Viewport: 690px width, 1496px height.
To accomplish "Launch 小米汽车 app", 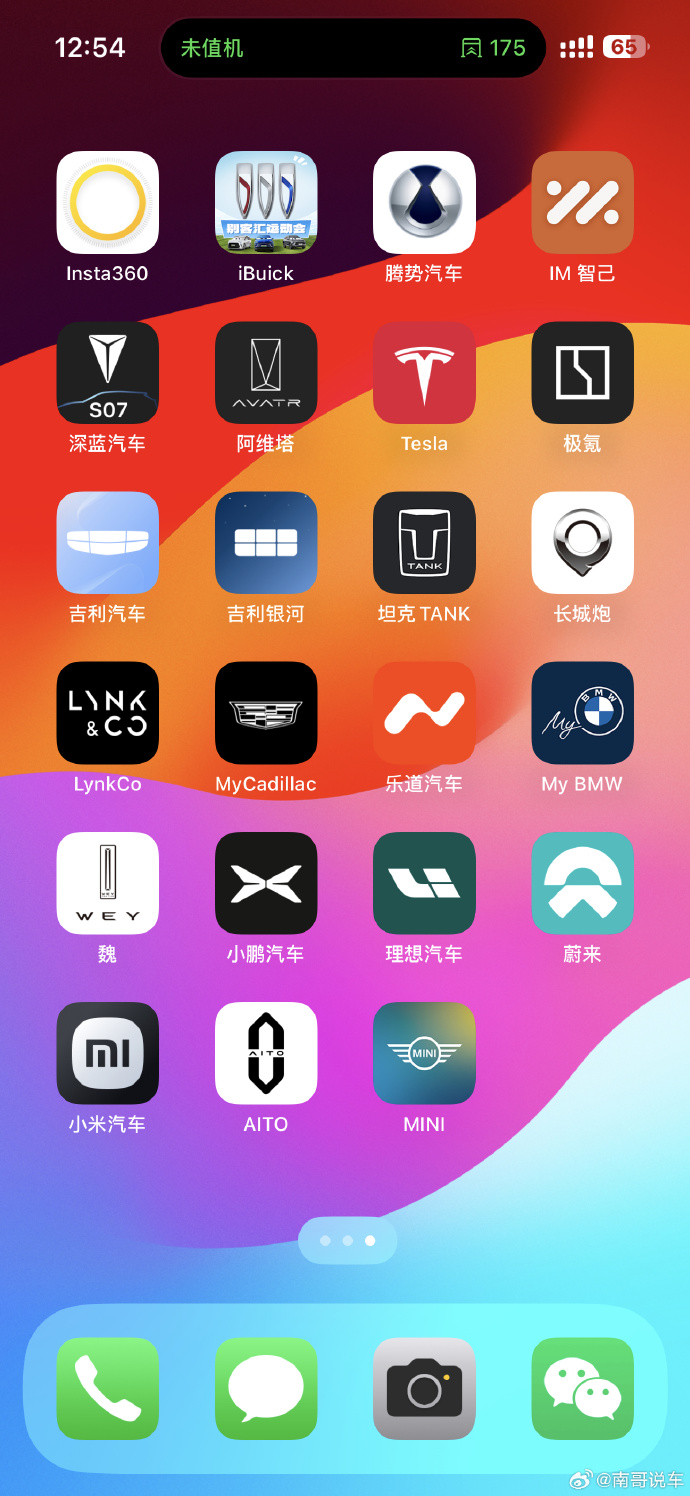I will point(107,1053).
